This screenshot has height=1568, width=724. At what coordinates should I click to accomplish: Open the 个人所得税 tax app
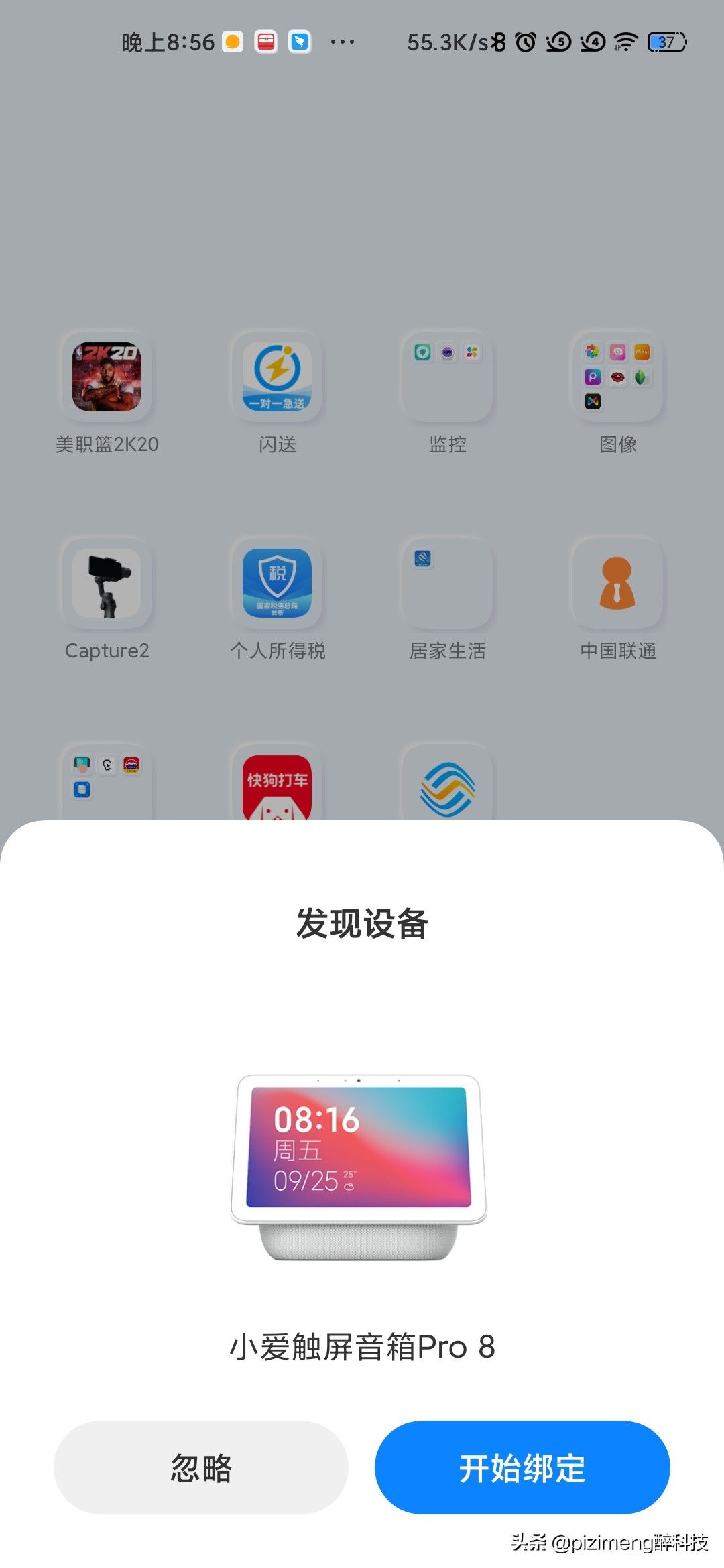(x=278, y=584)
